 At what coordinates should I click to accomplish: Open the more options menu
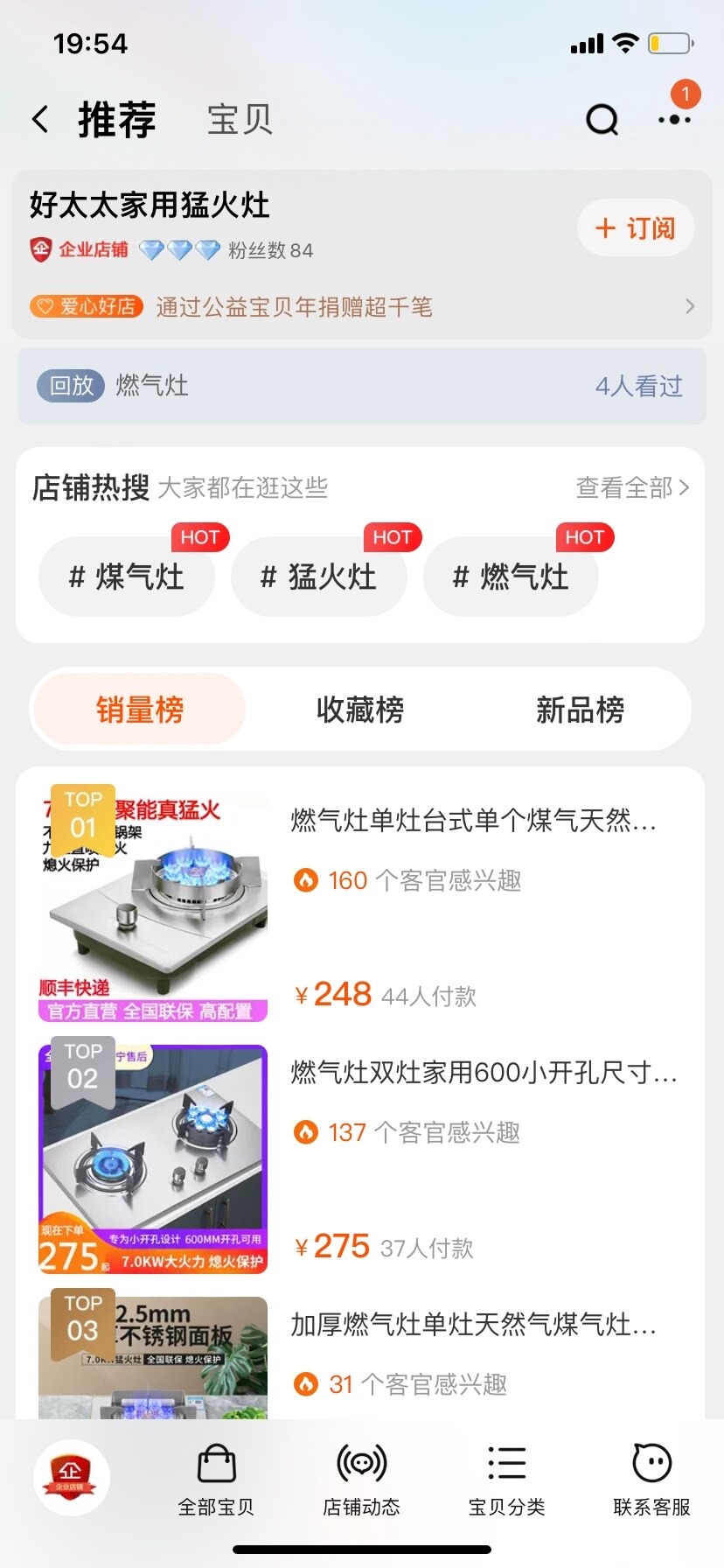click(674, 119)
